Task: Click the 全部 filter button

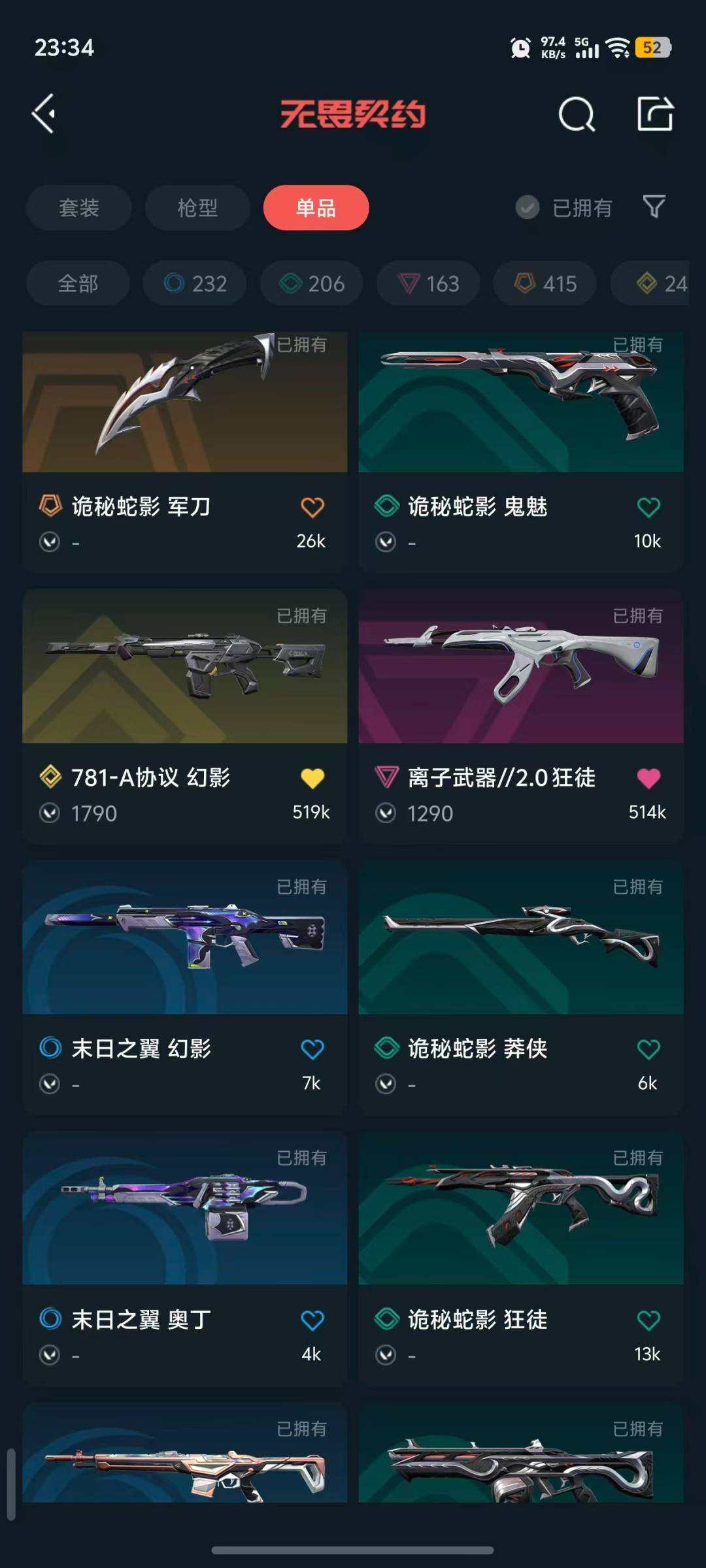Action: point(78,284)
